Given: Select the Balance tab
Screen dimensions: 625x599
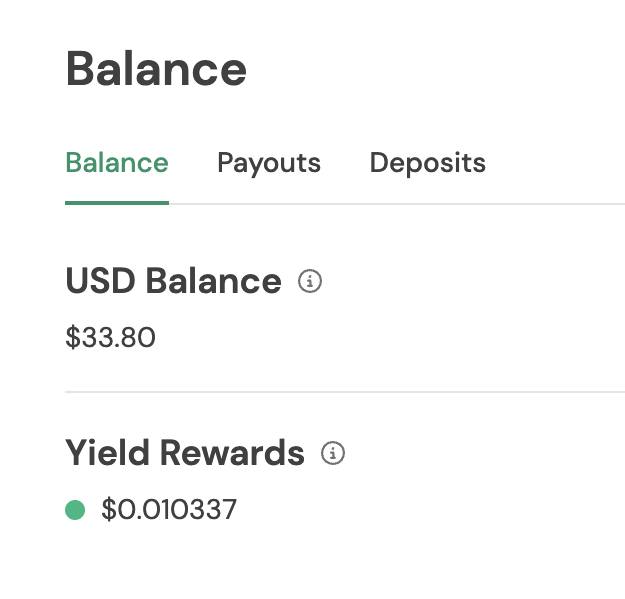Looking at the screenshot, I should click(x=117, y=163).
